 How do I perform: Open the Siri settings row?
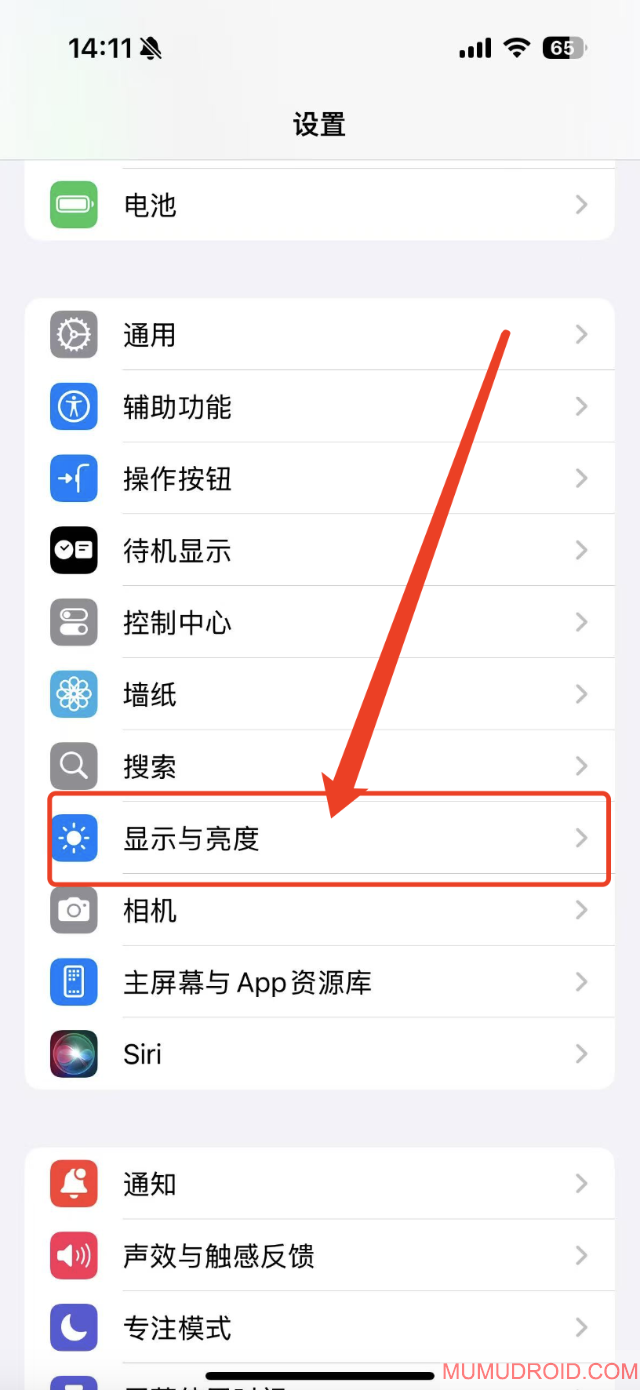pyautogui.click(x=320, y=1055)
